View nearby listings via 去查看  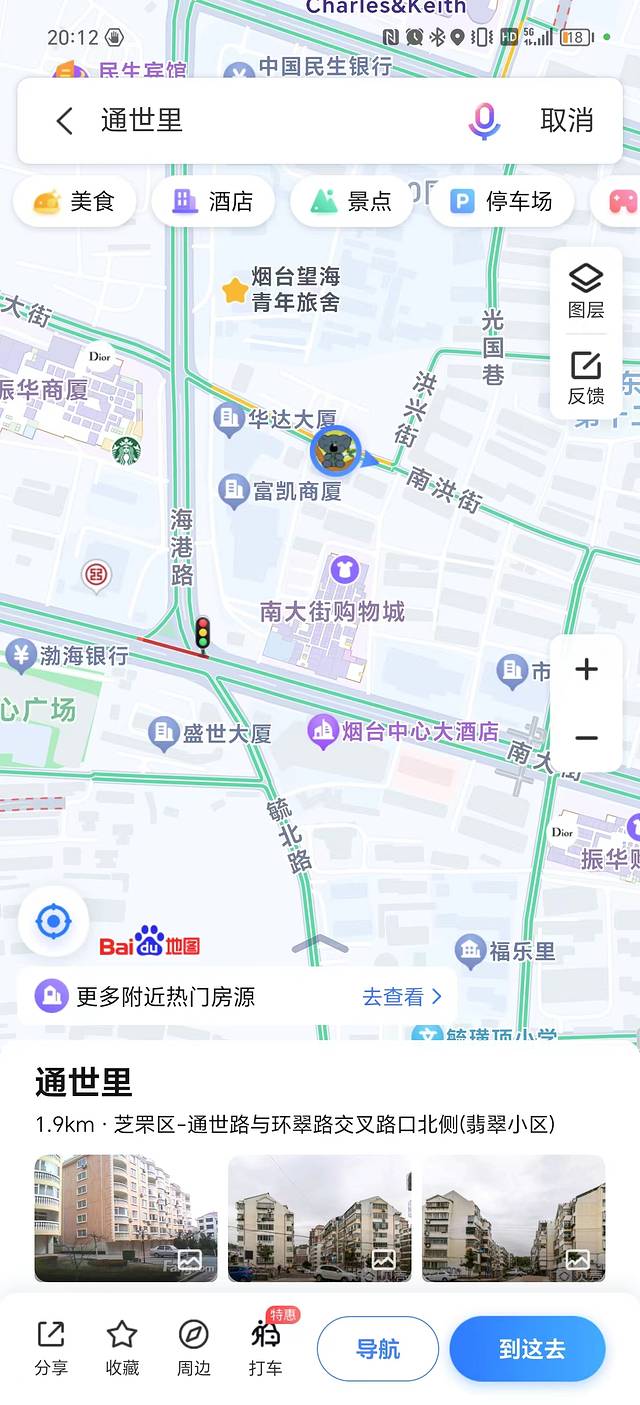pos(401,996)
